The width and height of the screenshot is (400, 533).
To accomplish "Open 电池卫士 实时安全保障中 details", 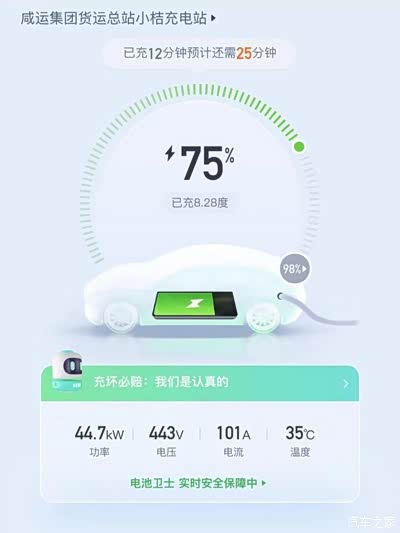I will pos(198,483).
